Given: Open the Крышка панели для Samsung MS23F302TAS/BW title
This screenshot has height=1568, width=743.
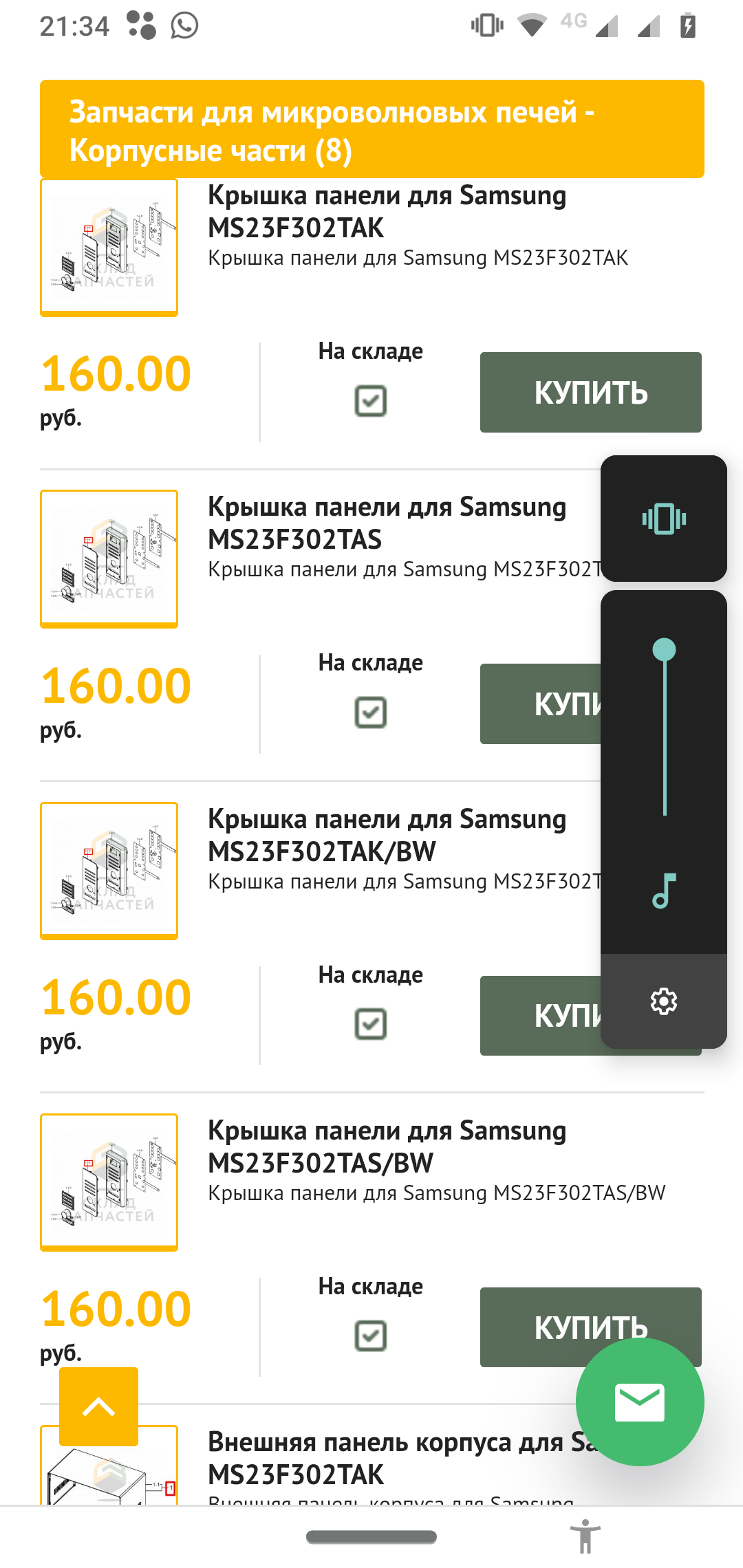Looking at the screenshot, I should (x=387, y=1146).
